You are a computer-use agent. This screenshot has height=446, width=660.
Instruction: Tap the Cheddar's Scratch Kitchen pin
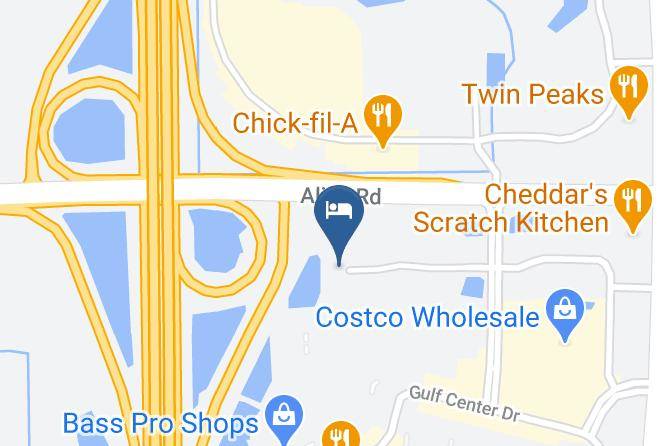(633, 204)
